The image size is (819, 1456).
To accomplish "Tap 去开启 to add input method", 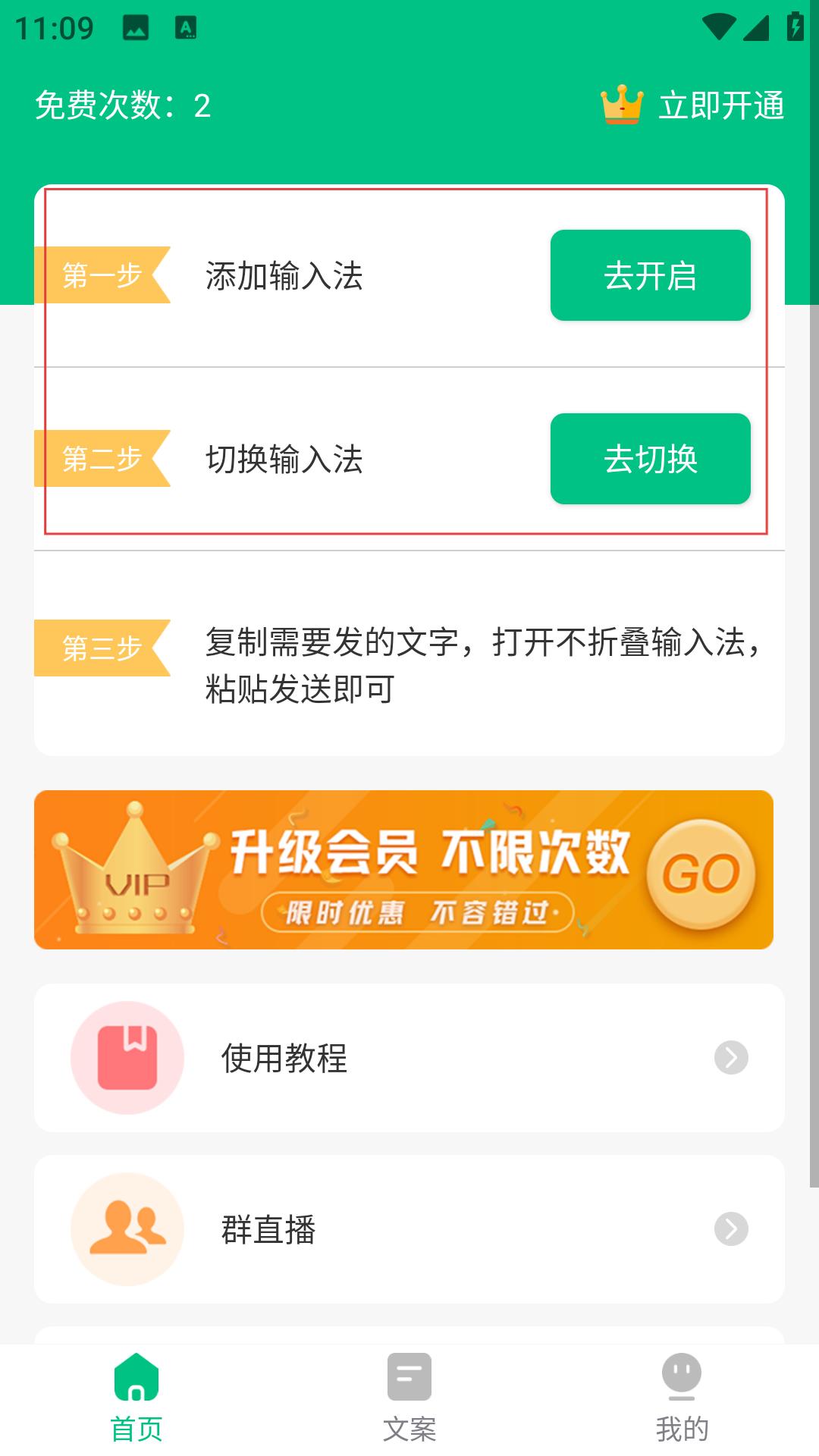I will click(650, 275).
